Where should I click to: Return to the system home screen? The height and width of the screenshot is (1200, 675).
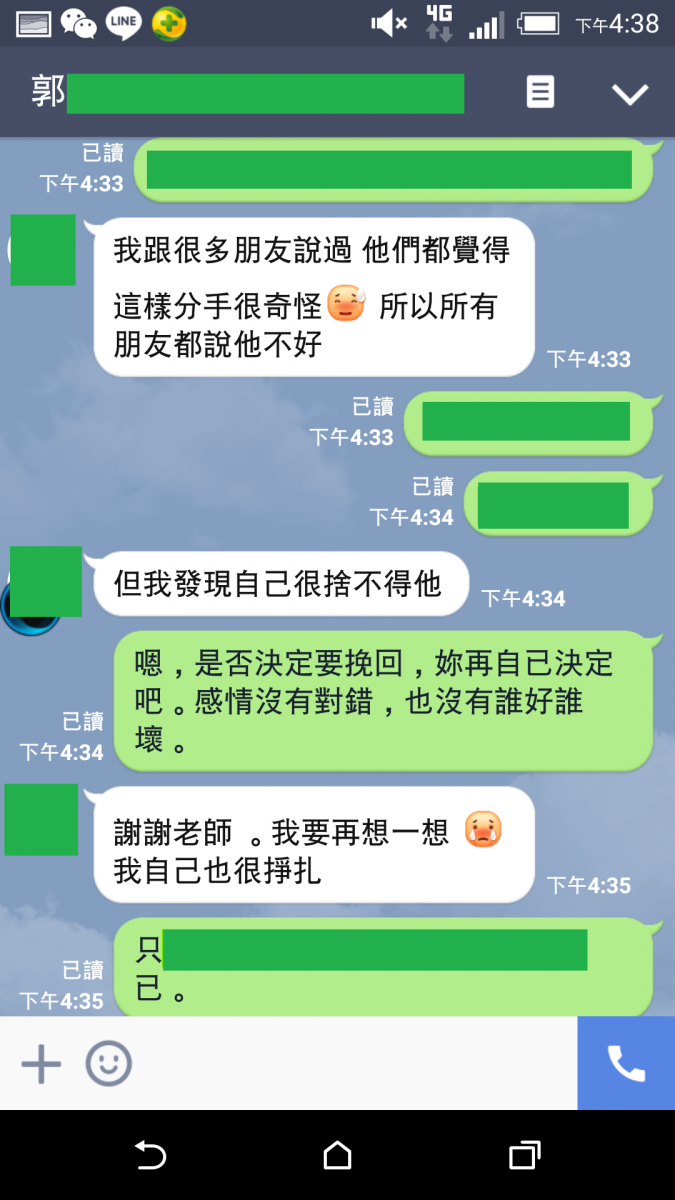point(337,1156)
